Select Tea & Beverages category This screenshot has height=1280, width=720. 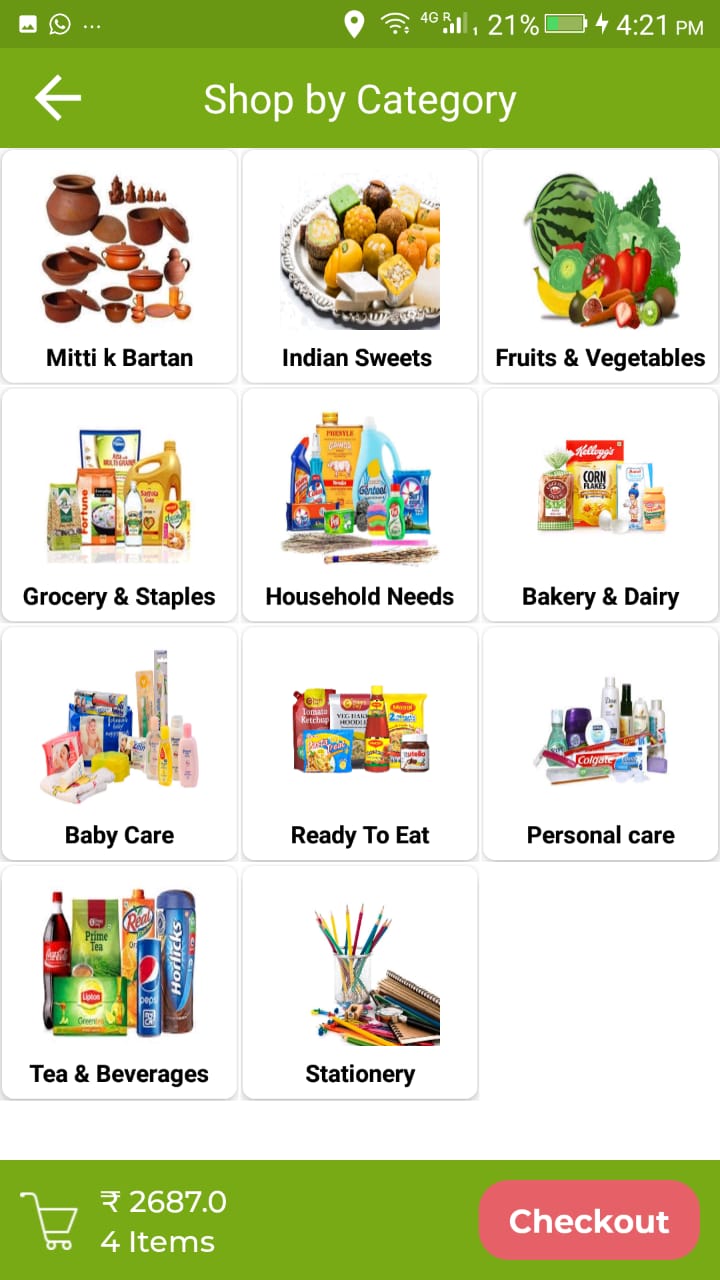pos(120,983)
